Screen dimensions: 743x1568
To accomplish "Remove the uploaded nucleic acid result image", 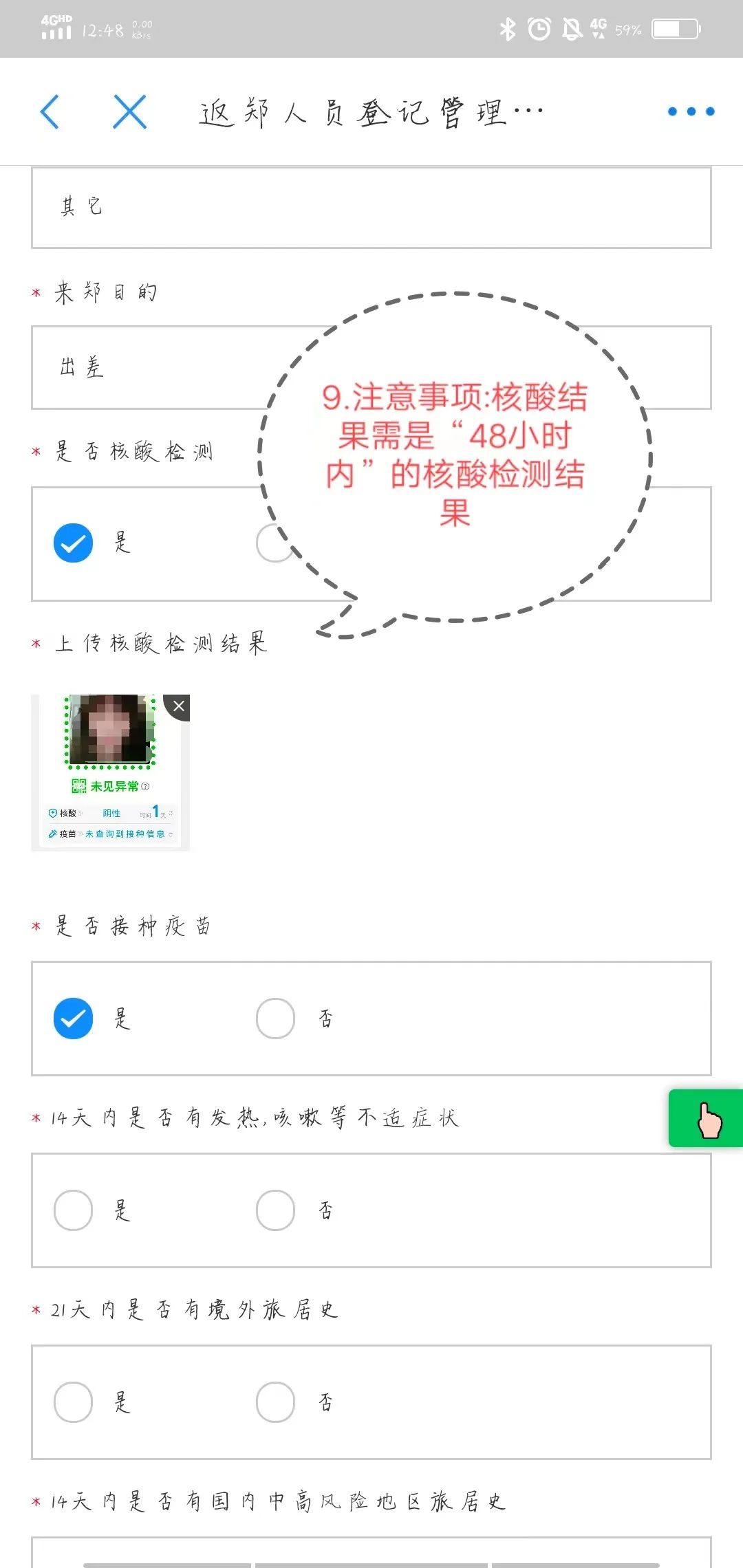I will click(177, 706).
